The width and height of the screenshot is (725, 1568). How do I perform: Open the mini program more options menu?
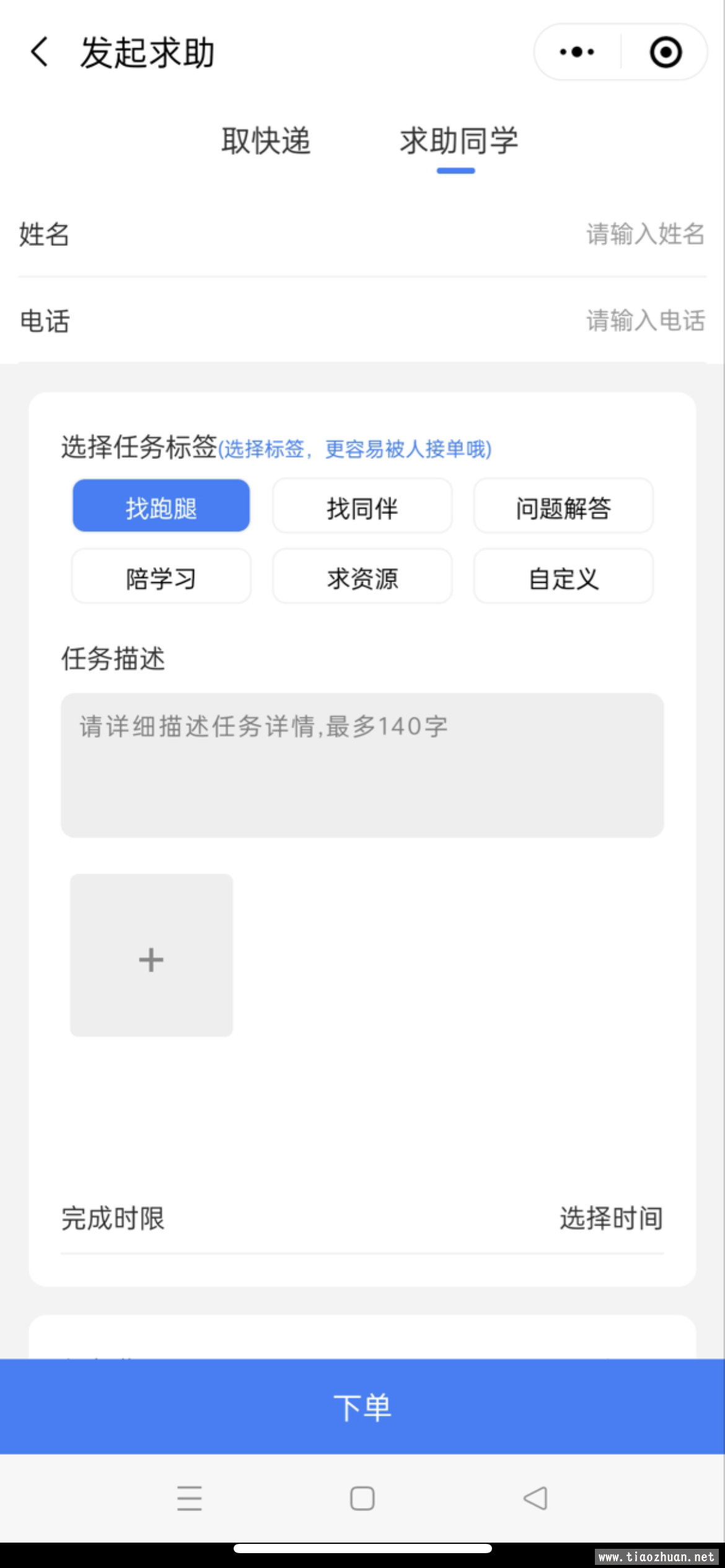click(x=577, y=52)
